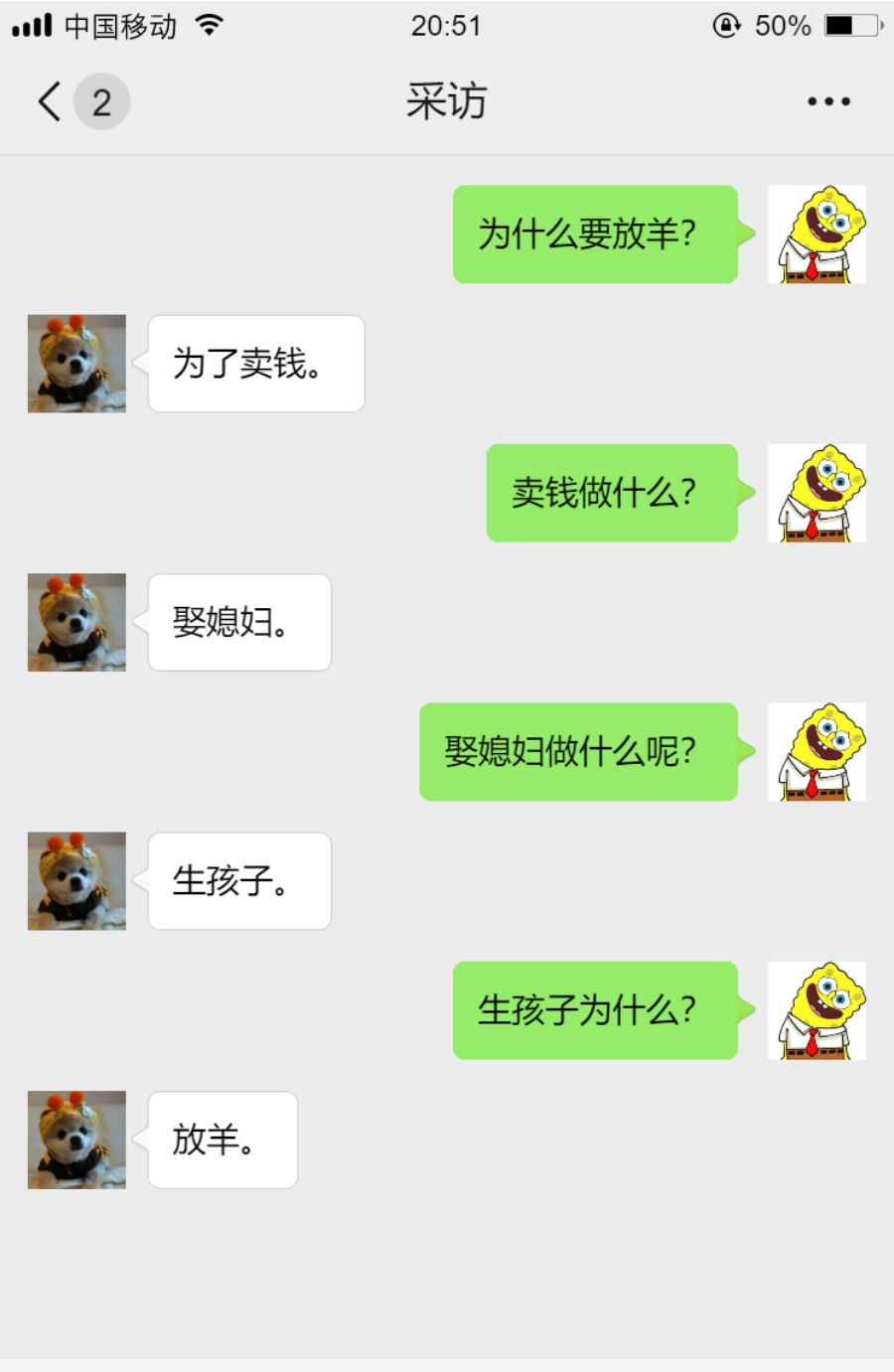The image size is (894, 1372).
Task: View the dog avatar's profile beside "放羊。"
Action: tap(76, 1140)
